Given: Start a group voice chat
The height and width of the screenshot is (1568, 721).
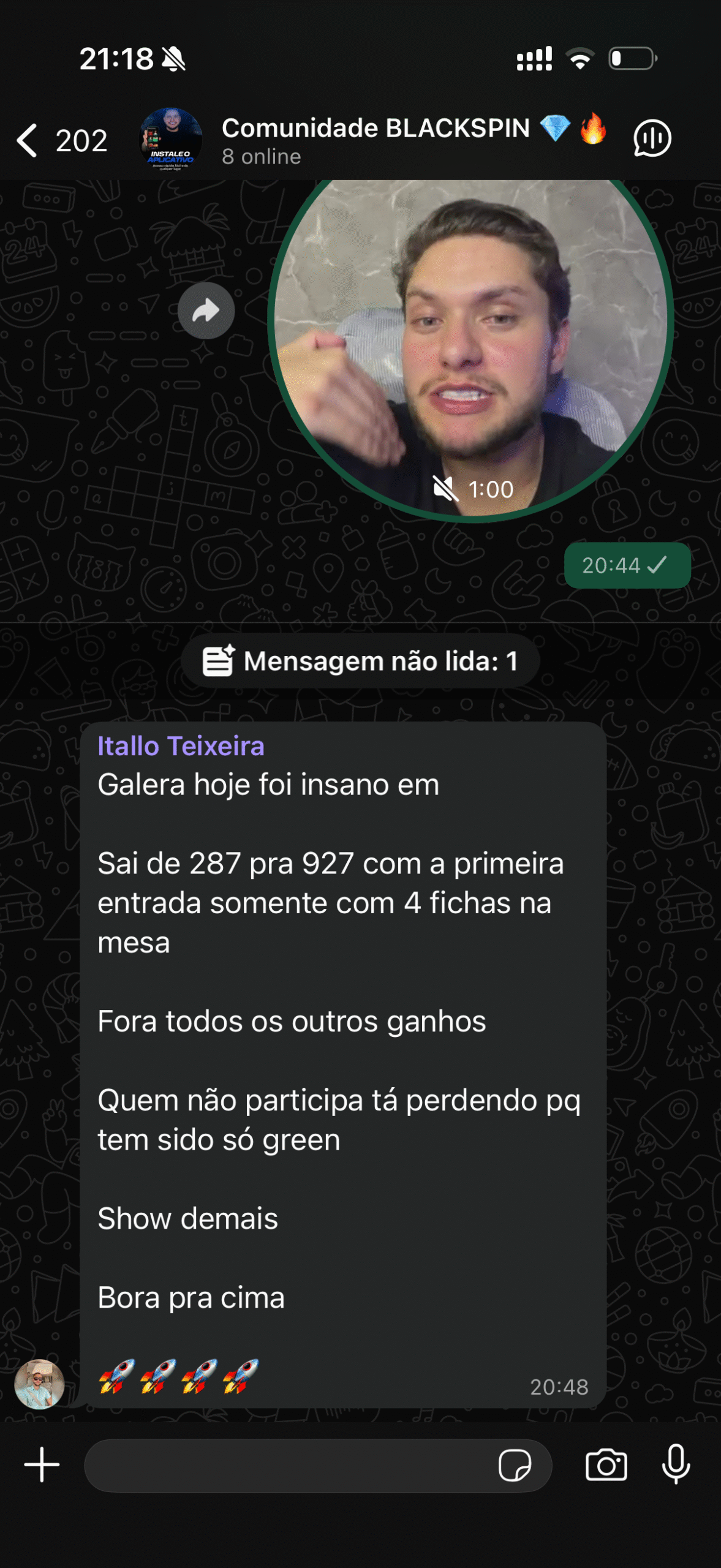Looking at the screenshot, I should pos(652,139).
